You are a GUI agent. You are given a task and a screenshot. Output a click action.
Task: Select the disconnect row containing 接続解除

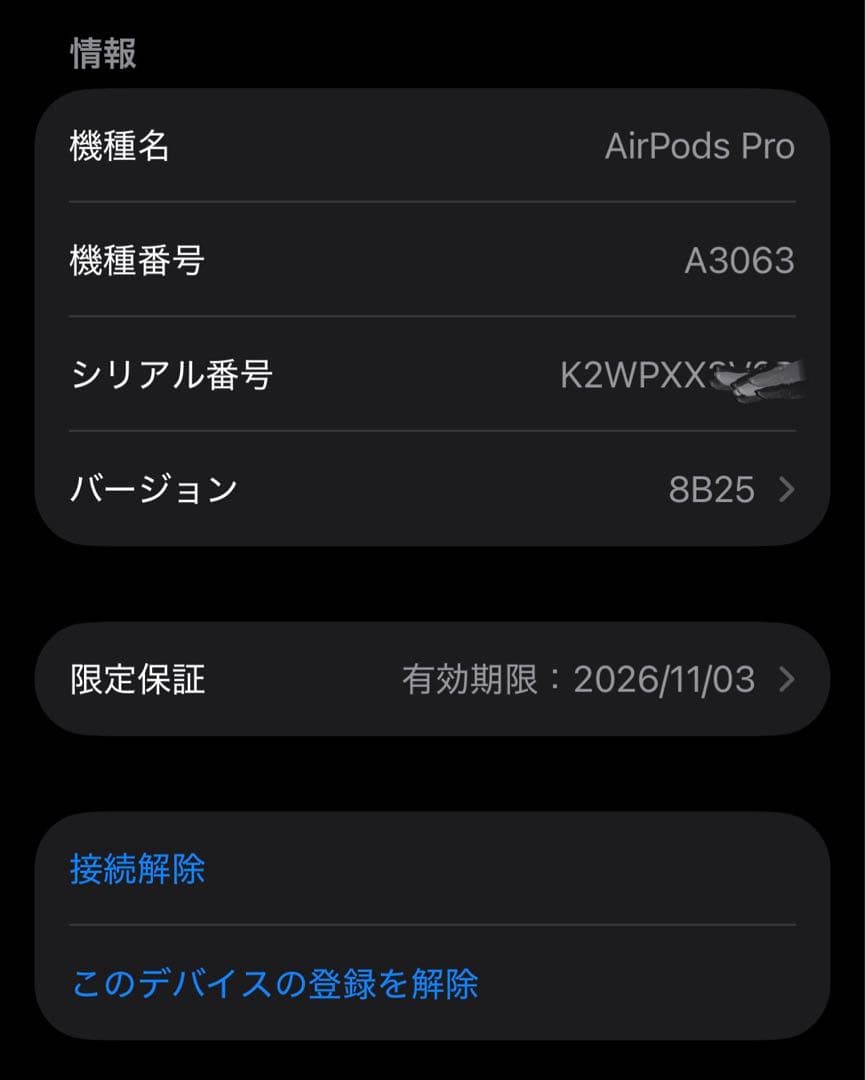(x=430, y=871)
